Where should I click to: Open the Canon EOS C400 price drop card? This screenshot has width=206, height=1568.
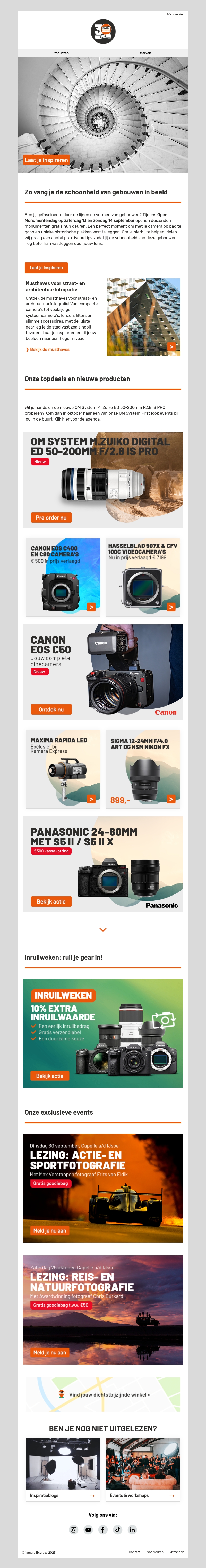pyautogui.click(x=63, y=577)
